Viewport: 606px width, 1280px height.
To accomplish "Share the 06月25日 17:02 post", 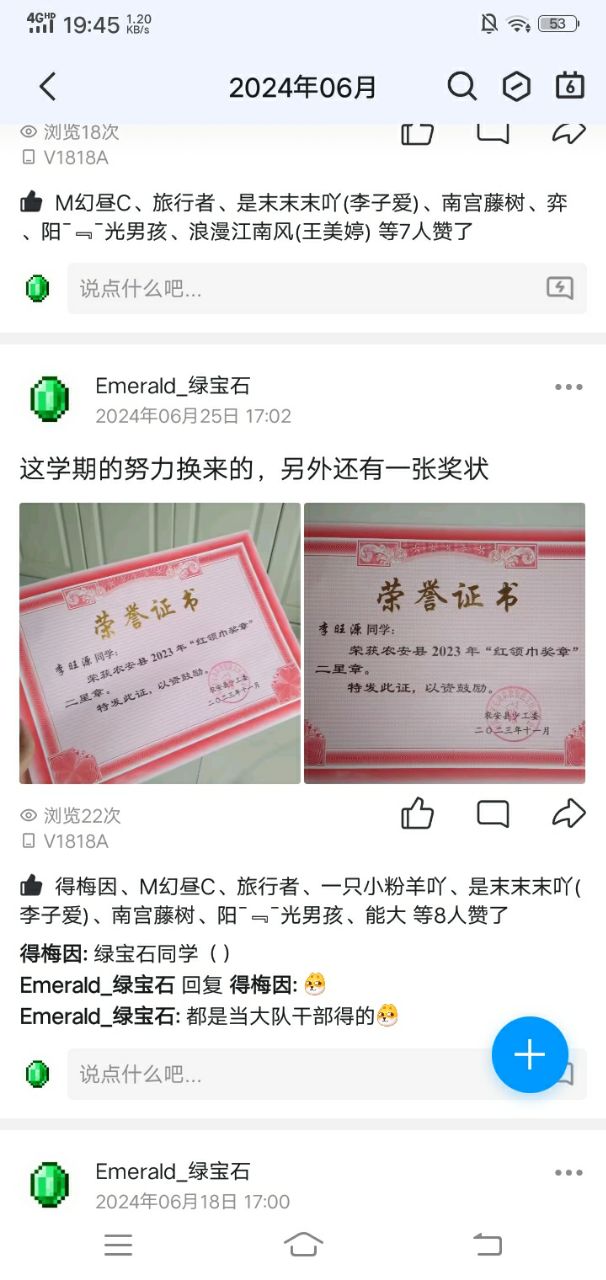I will coord(568,814).
